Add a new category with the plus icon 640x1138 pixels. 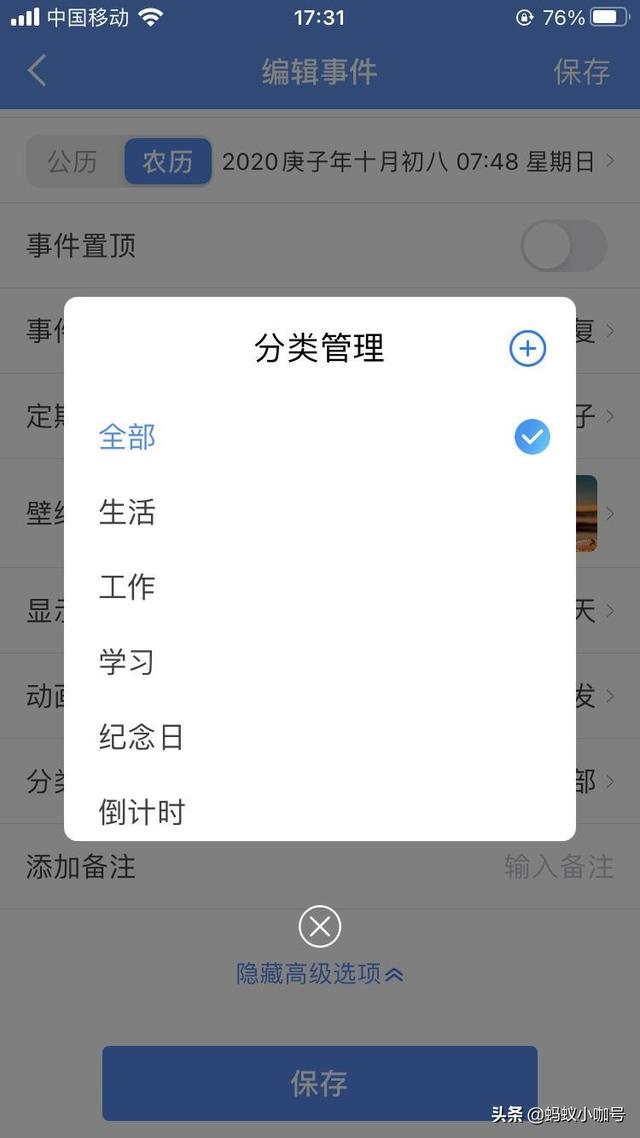[x=528, y=349]
